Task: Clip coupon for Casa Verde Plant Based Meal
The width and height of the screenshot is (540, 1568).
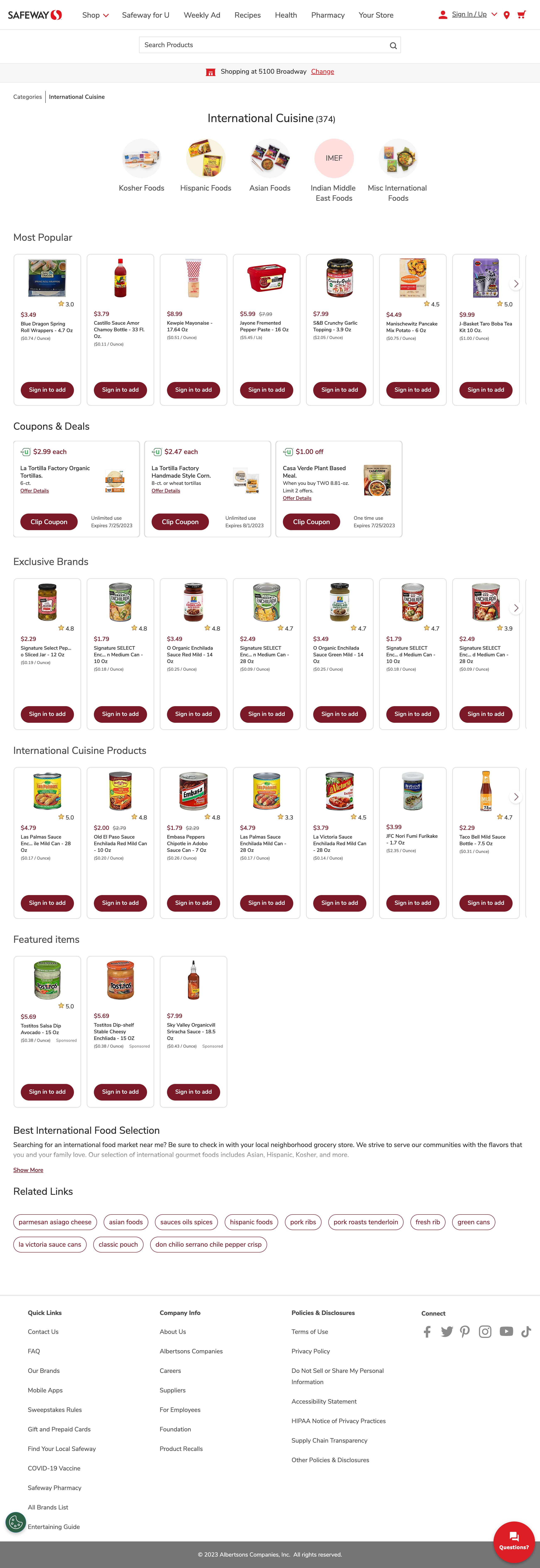Action: click(x=311, y=522)
